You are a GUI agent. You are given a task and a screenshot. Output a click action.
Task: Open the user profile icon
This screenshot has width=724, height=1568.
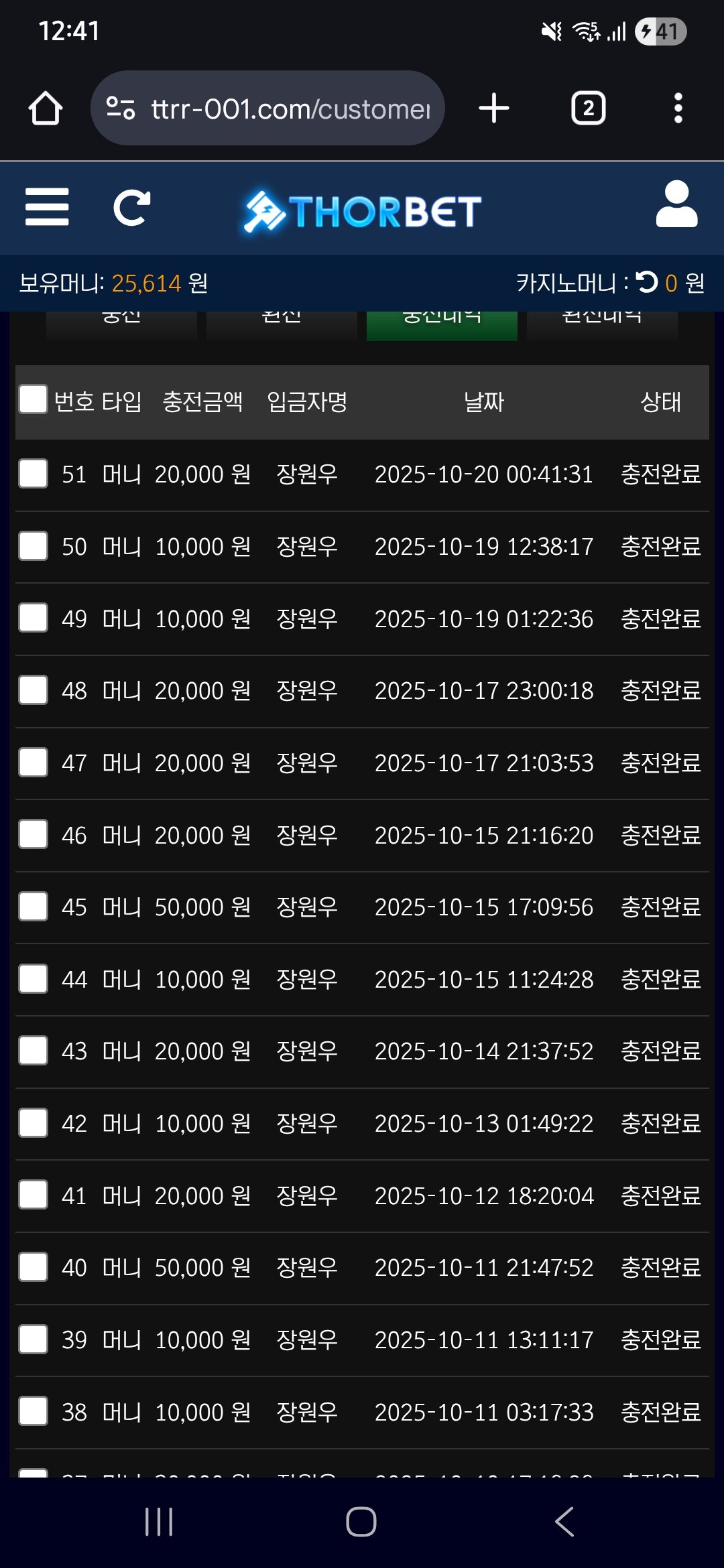point(676,204)
